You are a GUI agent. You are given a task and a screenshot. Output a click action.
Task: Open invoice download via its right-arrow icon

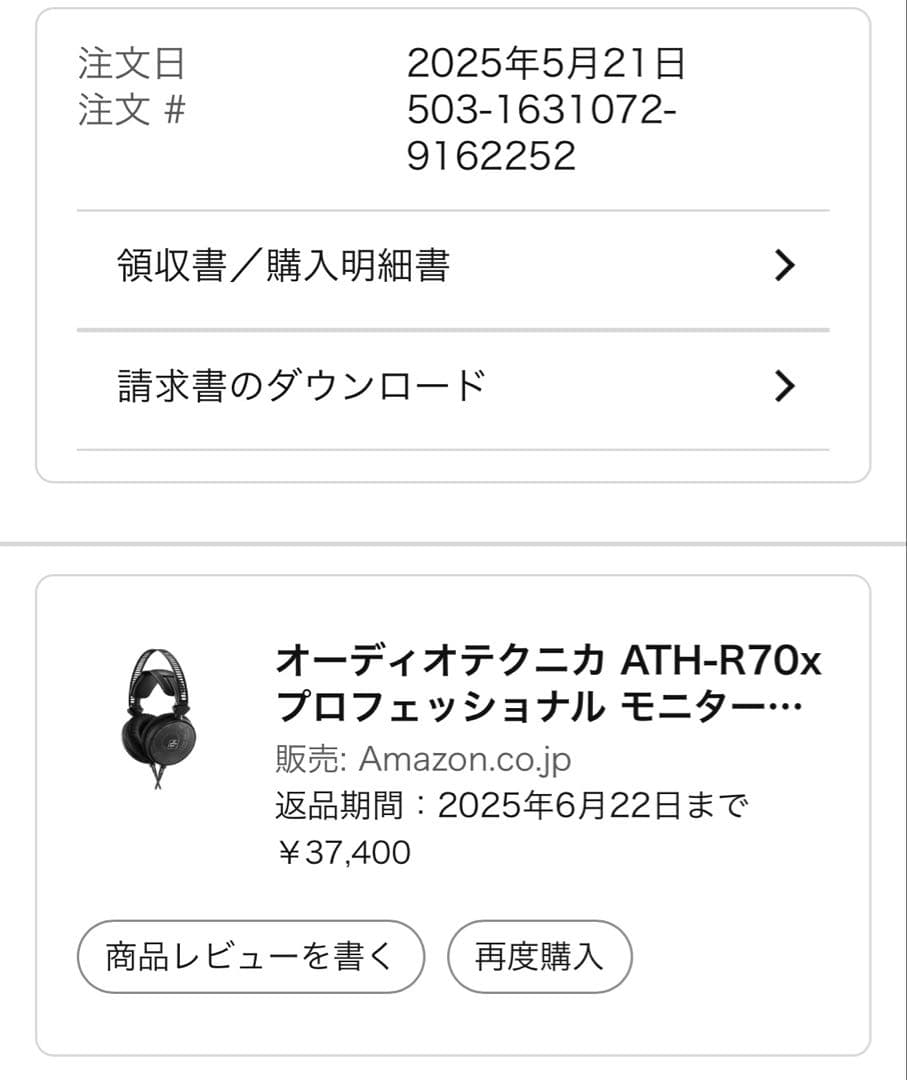(786, 385)
